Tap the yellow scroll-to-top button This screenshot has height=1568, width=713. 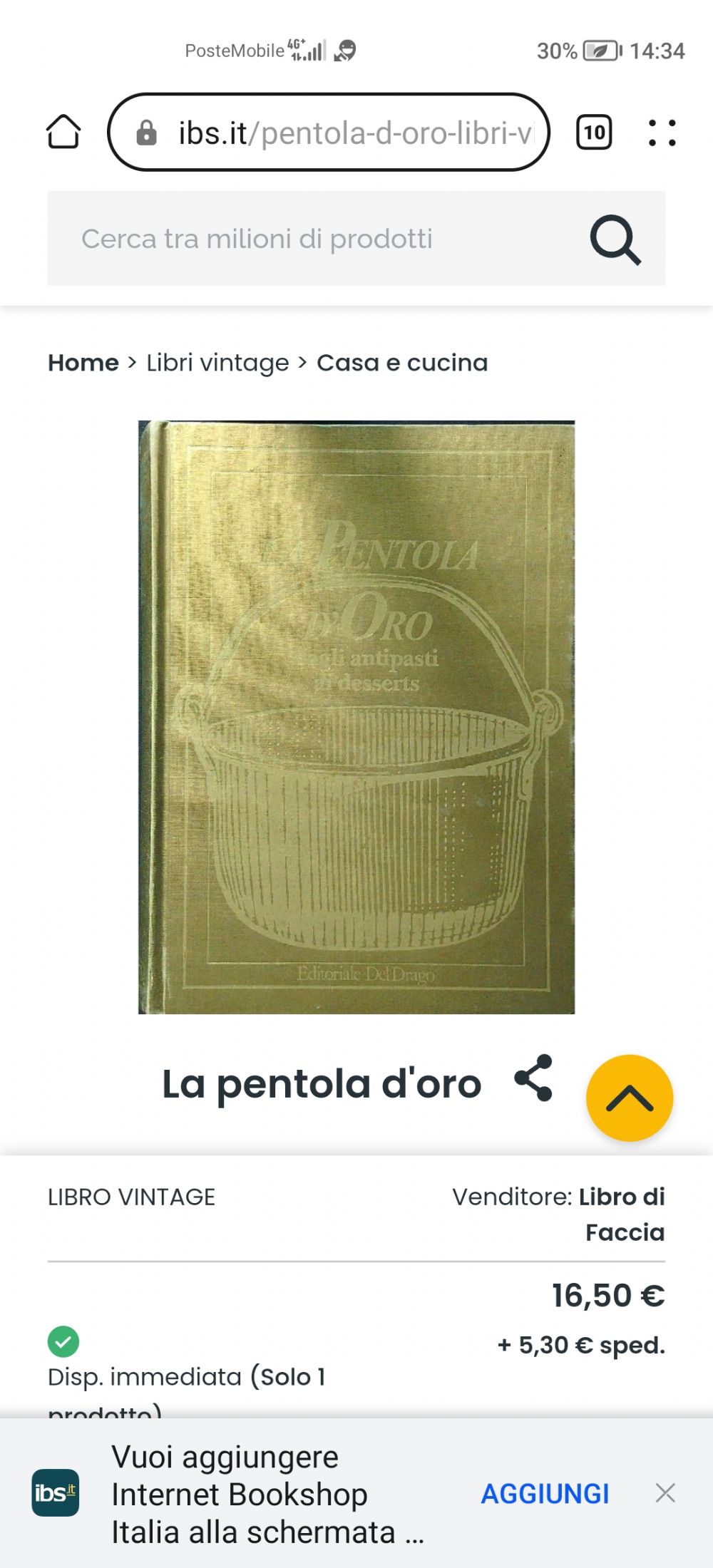tap(630, 1098)
